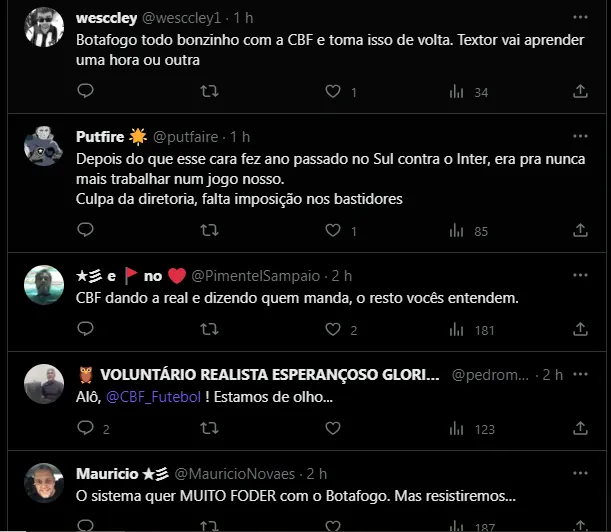Retweet the VOLUNTÁRIO REALISTA tweet
Image resolution: width=611 pixels, height=532 pixels.
pyautogui.click(x=209, y=428)
